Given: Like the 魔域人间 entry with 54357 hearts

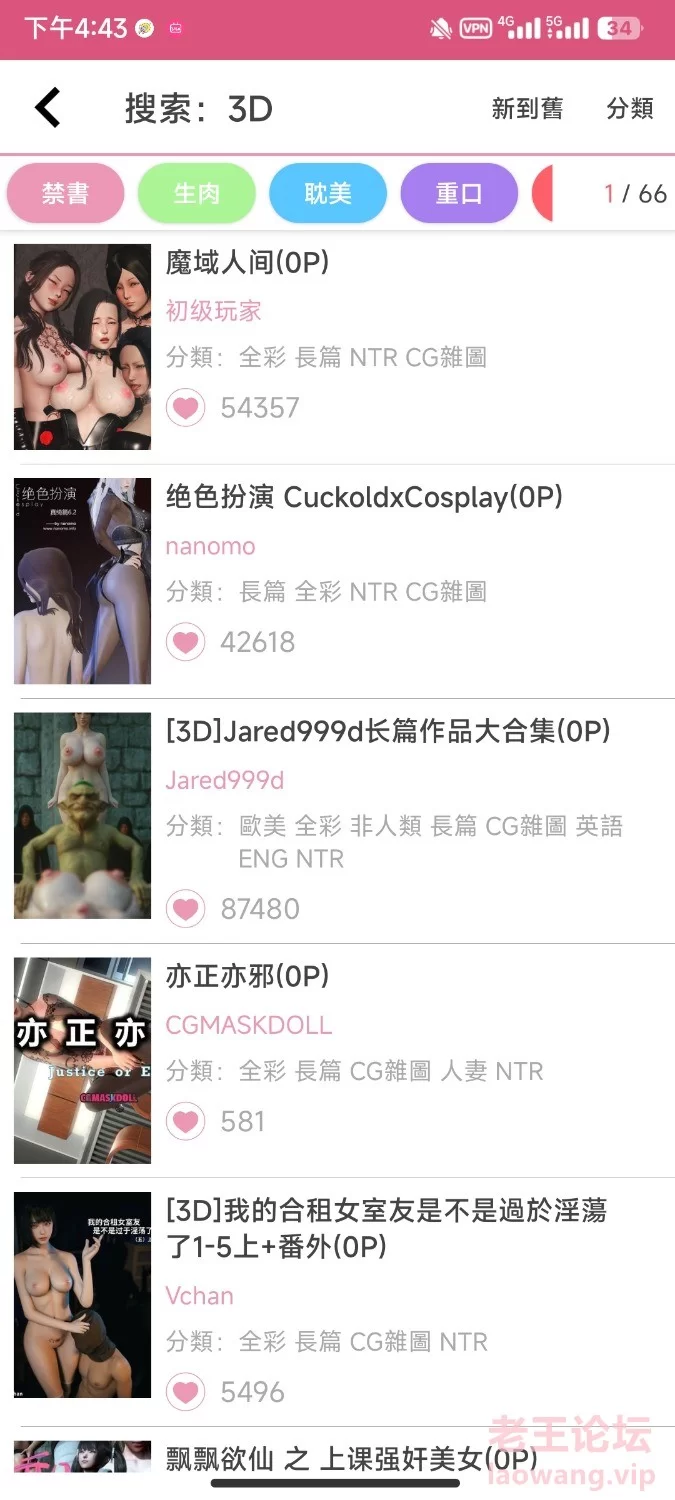Looking at the screenshot, I should click(185, 408).
